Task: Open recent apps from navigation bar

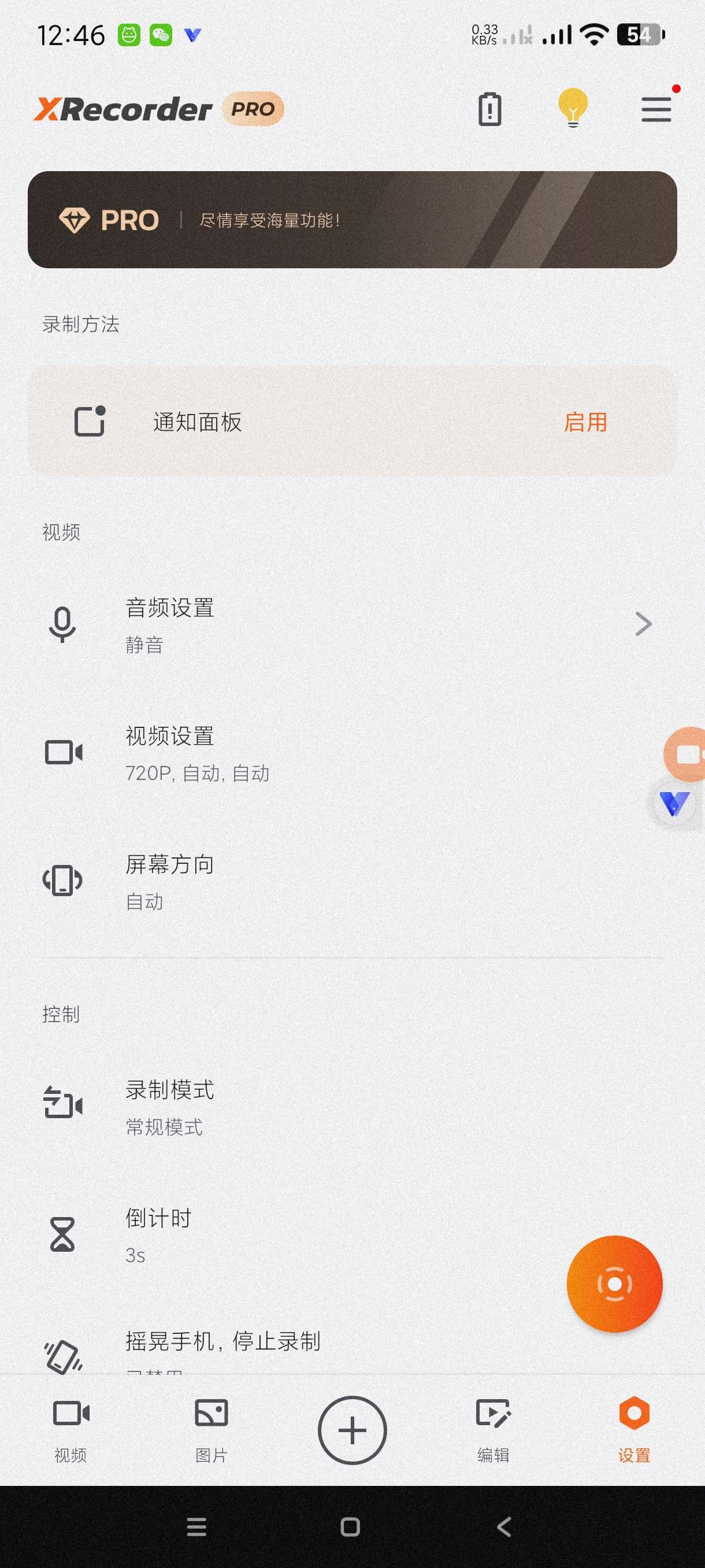Action: [x=196, y=1526]
